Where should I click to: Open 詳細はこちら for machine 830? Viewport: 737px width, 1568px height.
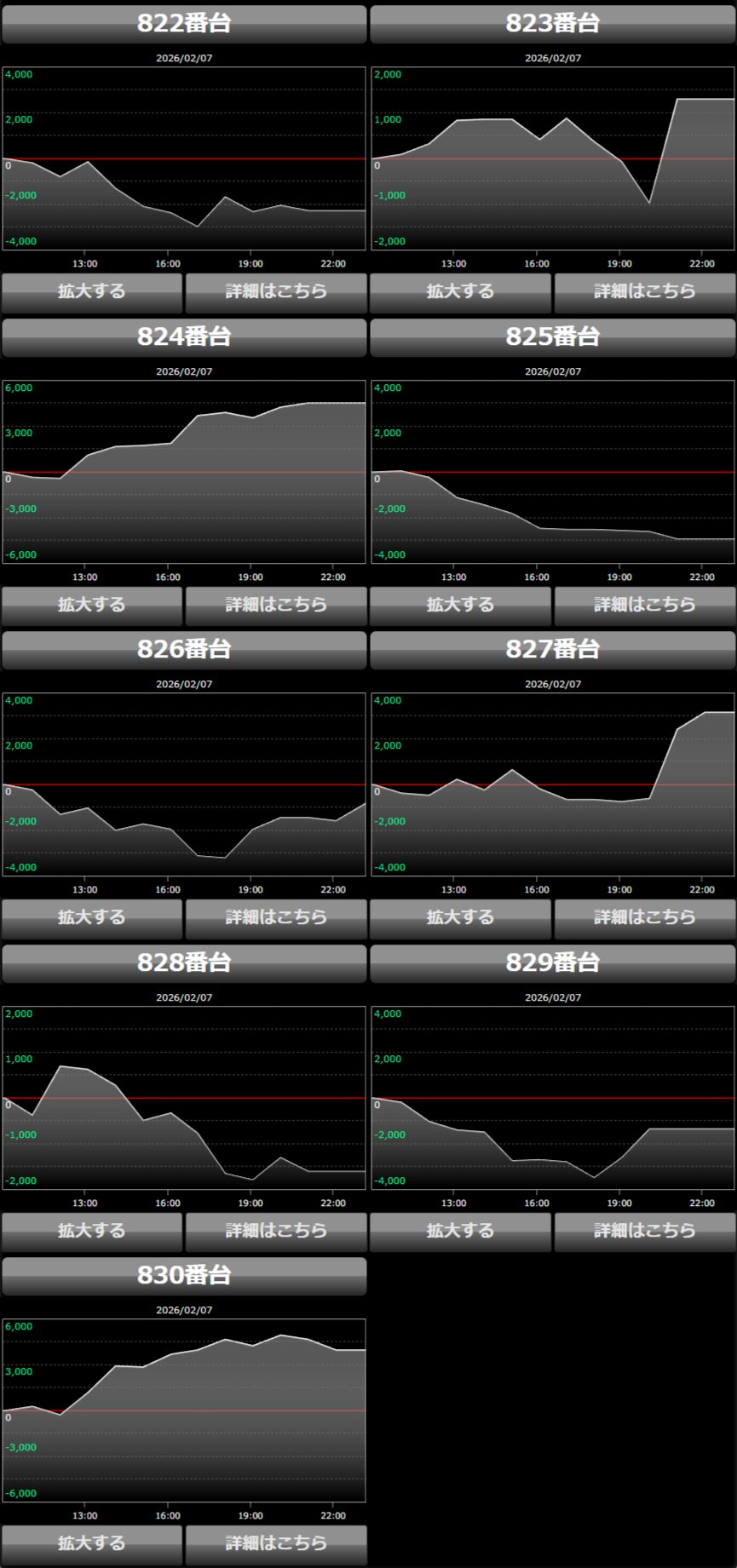(276, 1544)
